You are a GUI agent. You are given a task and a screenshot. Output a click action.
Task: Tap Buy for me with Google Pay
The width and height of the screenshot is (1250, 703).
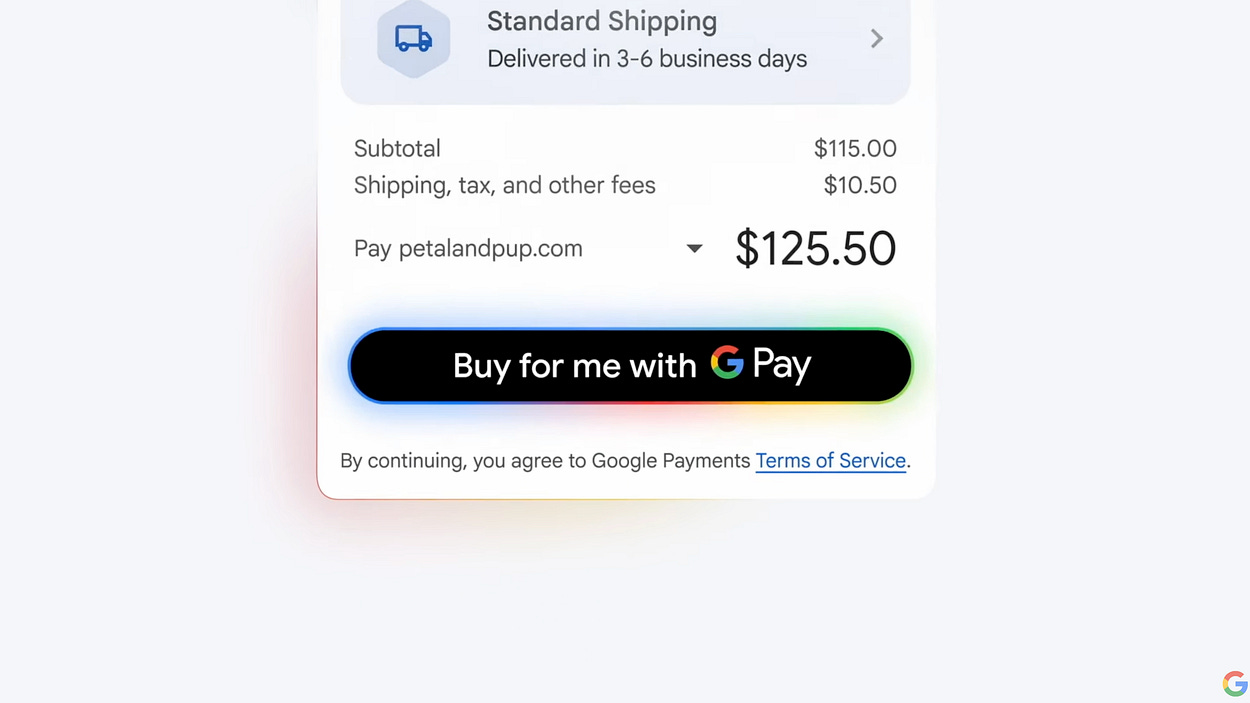(x=630, y=366)
